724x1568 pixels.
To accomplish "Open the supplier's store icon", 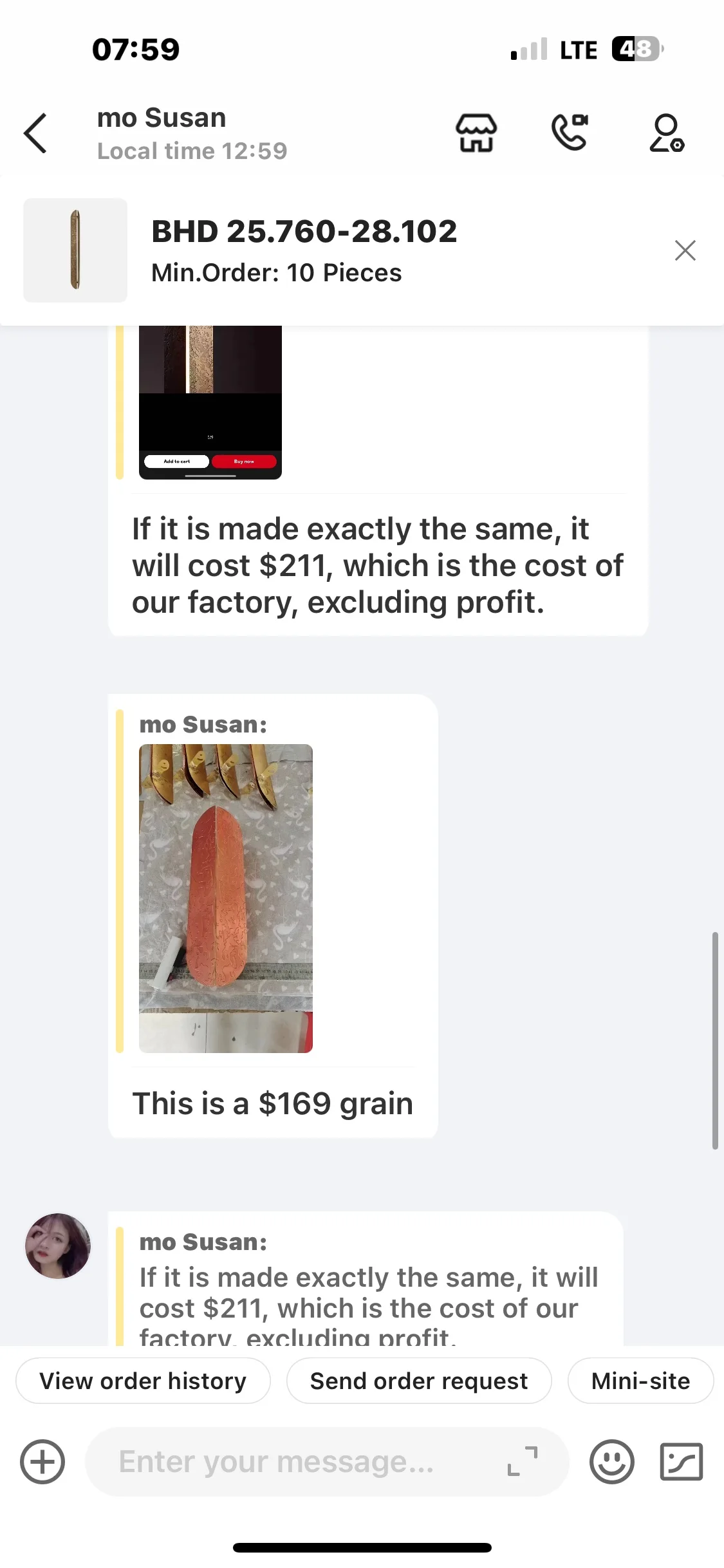I will 476,133.
